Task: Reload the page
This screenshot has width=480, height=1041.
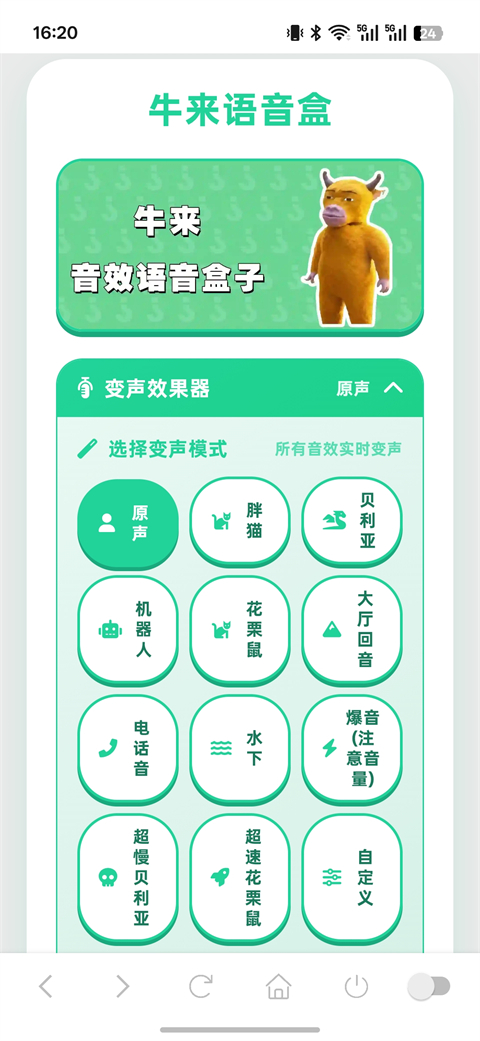Action: (x=200, y=986)
